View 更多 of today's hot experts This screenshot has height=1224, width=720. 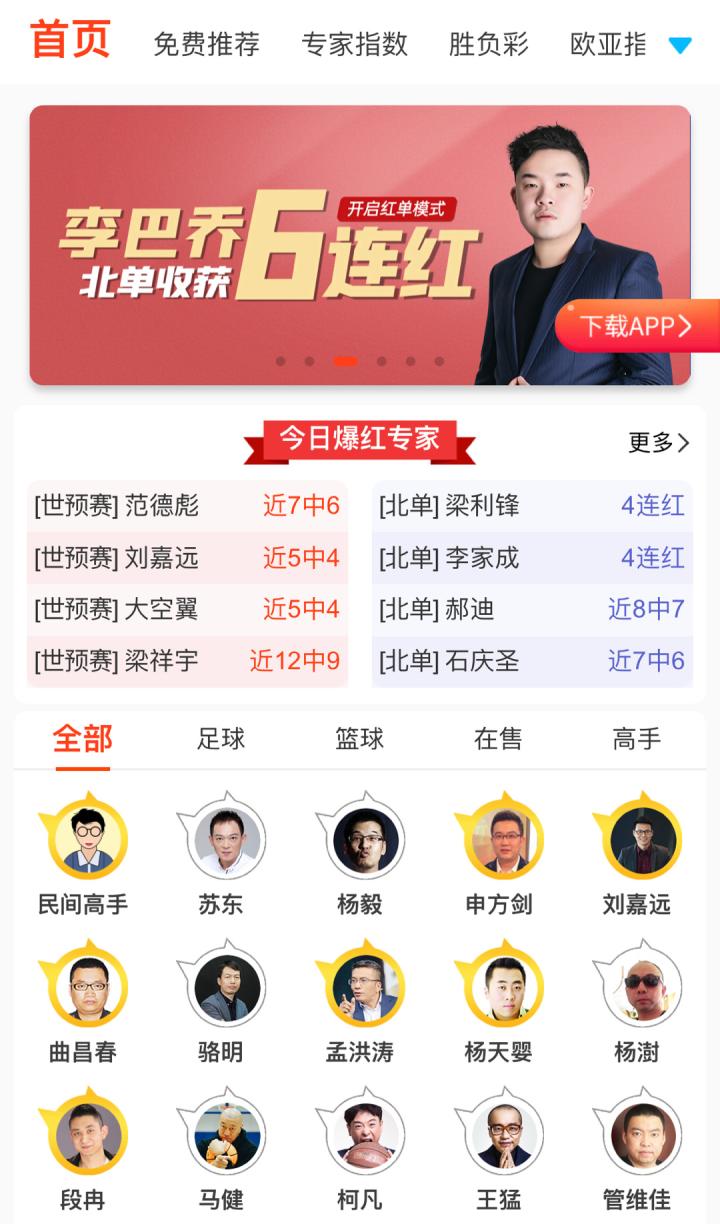[x=658, y=443]
